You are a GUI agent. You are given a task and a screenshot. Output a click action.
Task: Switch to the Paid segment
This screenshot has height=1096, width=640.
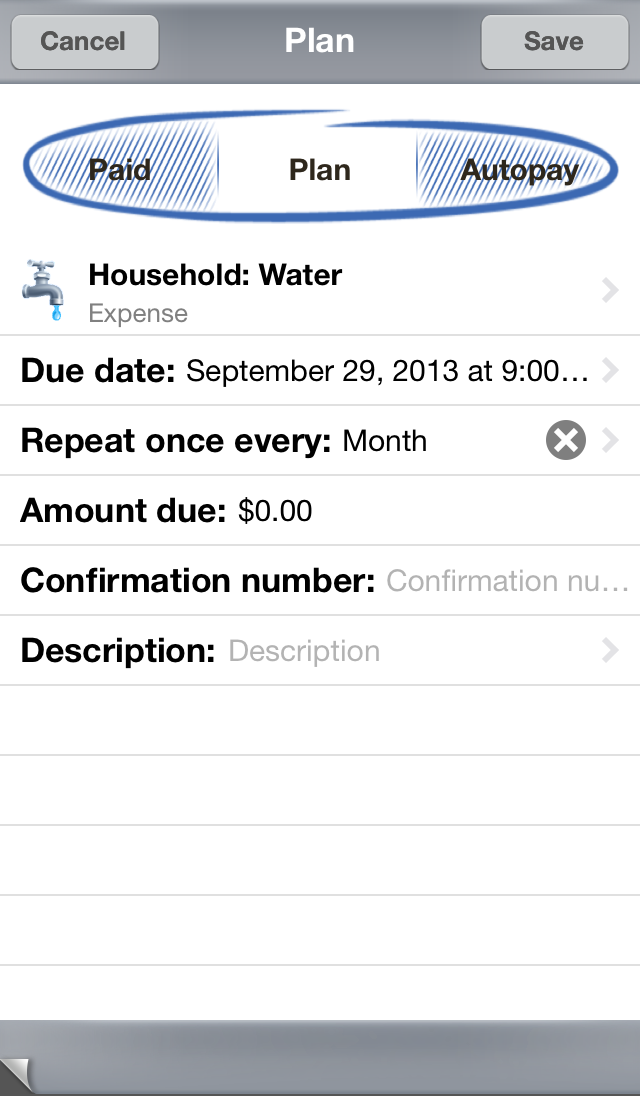(120, 170)
